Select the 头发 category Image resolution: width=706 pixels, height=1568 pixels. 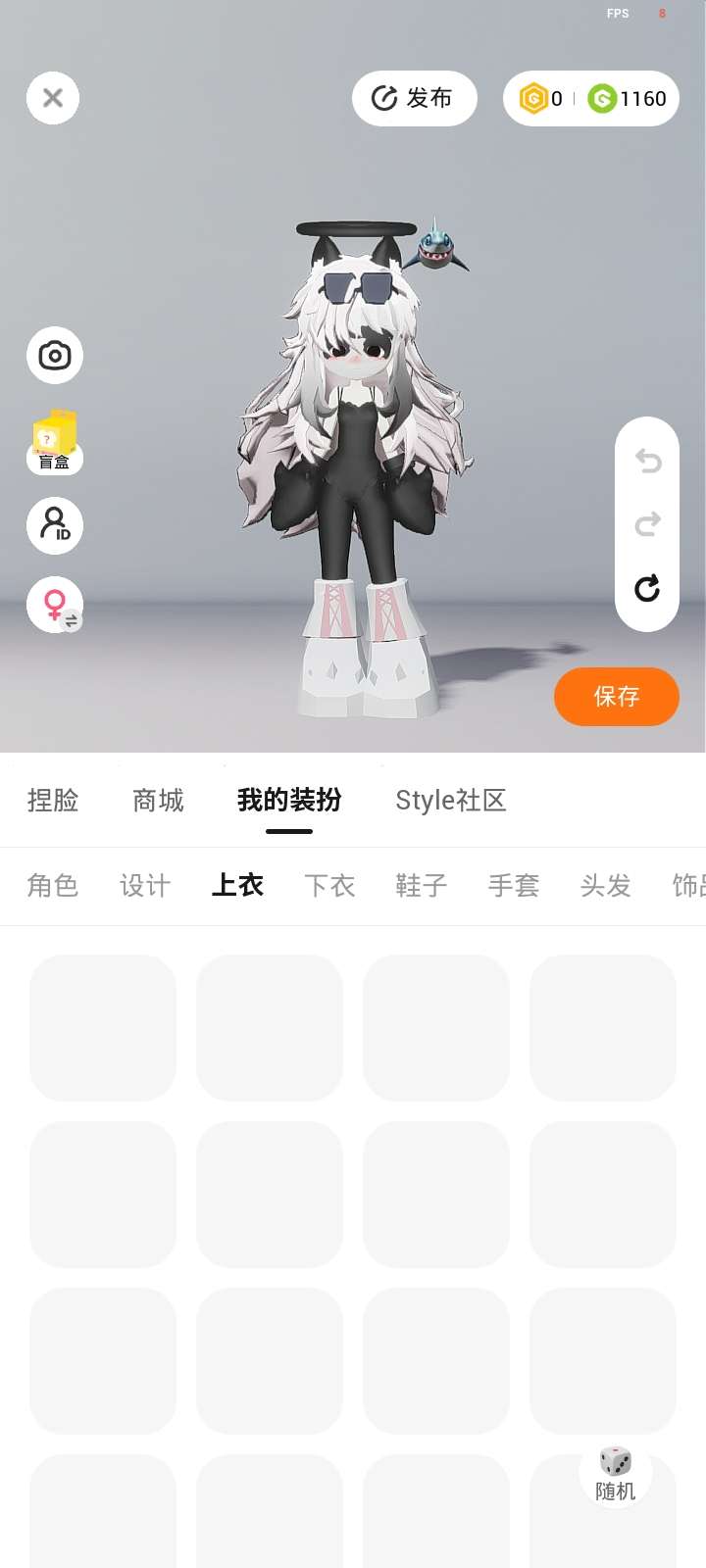605,886
